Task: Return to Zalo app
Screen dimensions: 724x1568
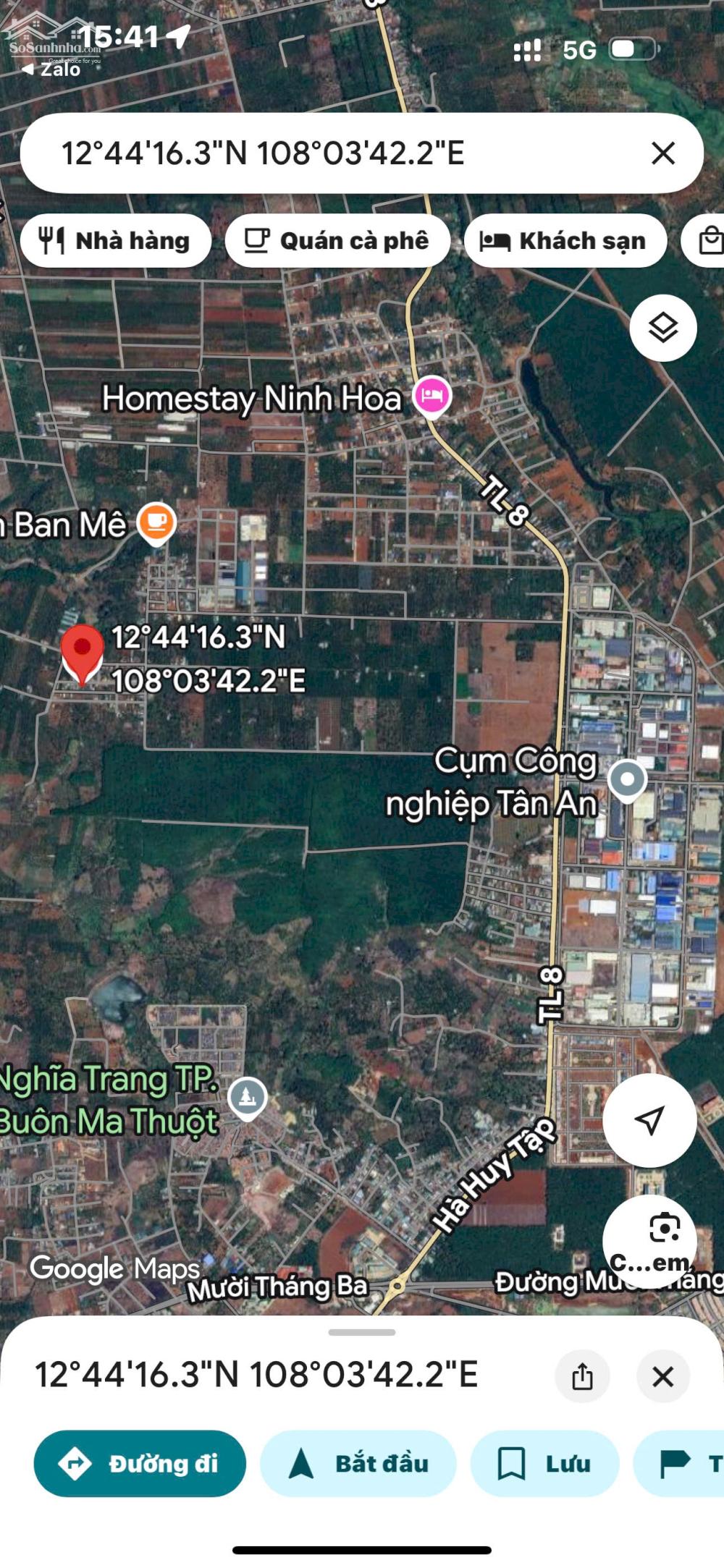Action: (x=51, y=69)
